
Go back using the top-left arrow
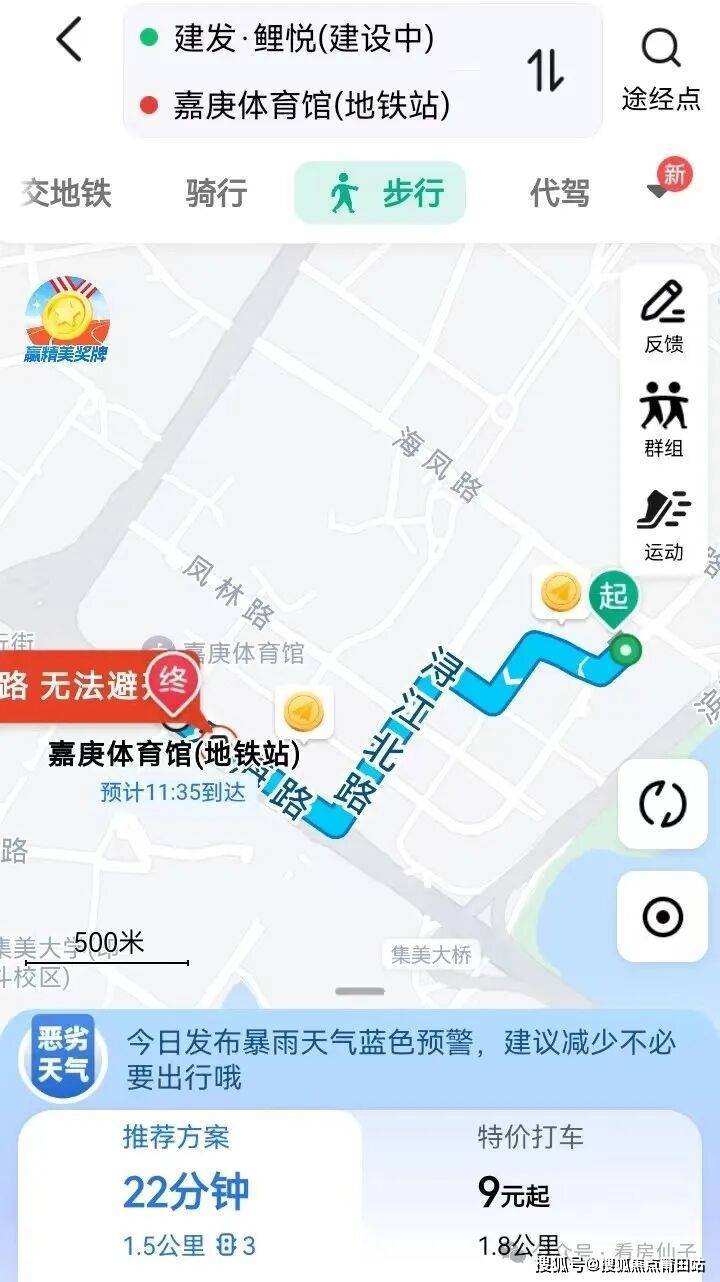click(68, 43)
